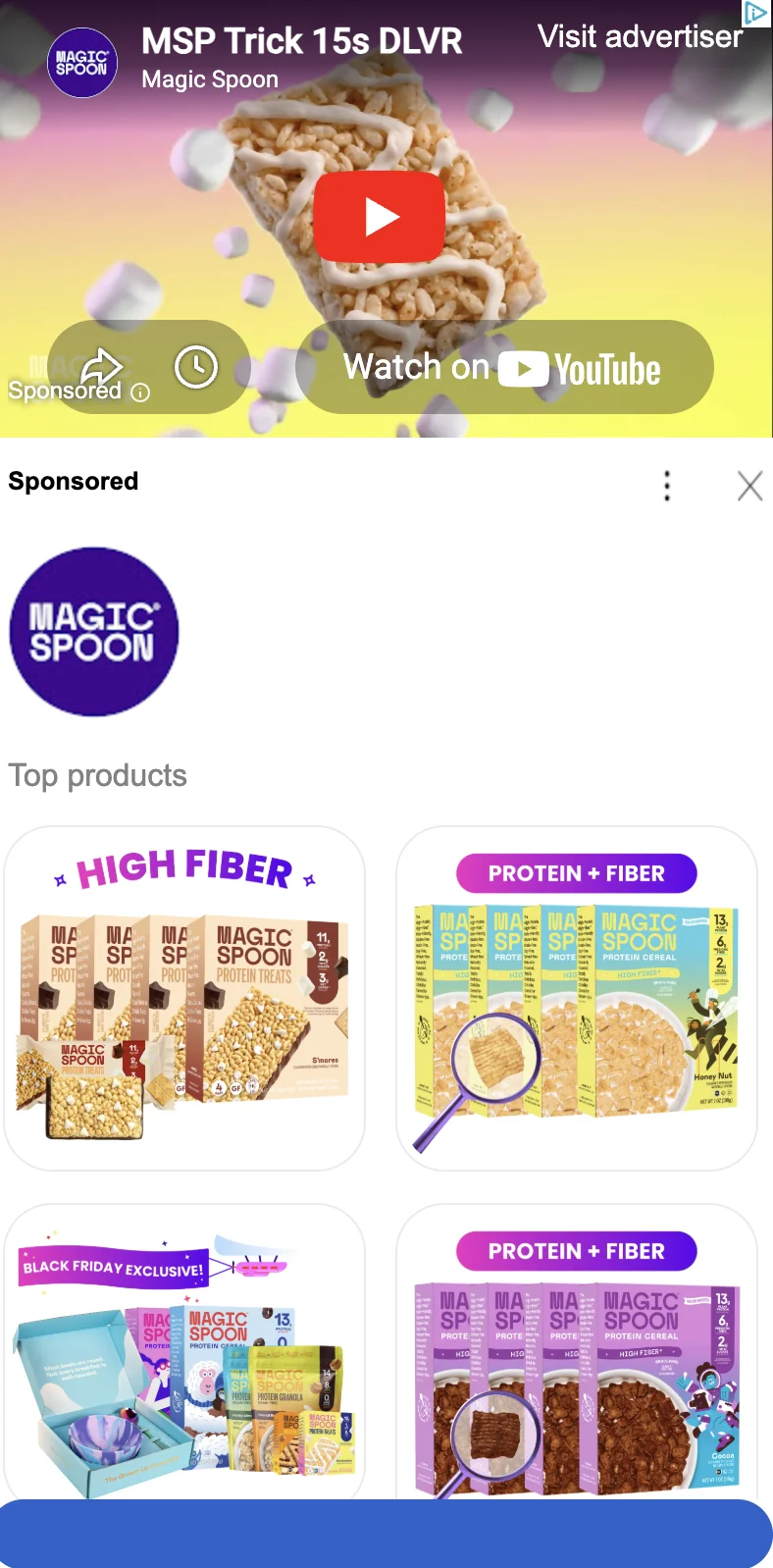The width and height of the screenshot is (773, 1568).
Task: Open the three-dot ad options menu
Action: 667,485
